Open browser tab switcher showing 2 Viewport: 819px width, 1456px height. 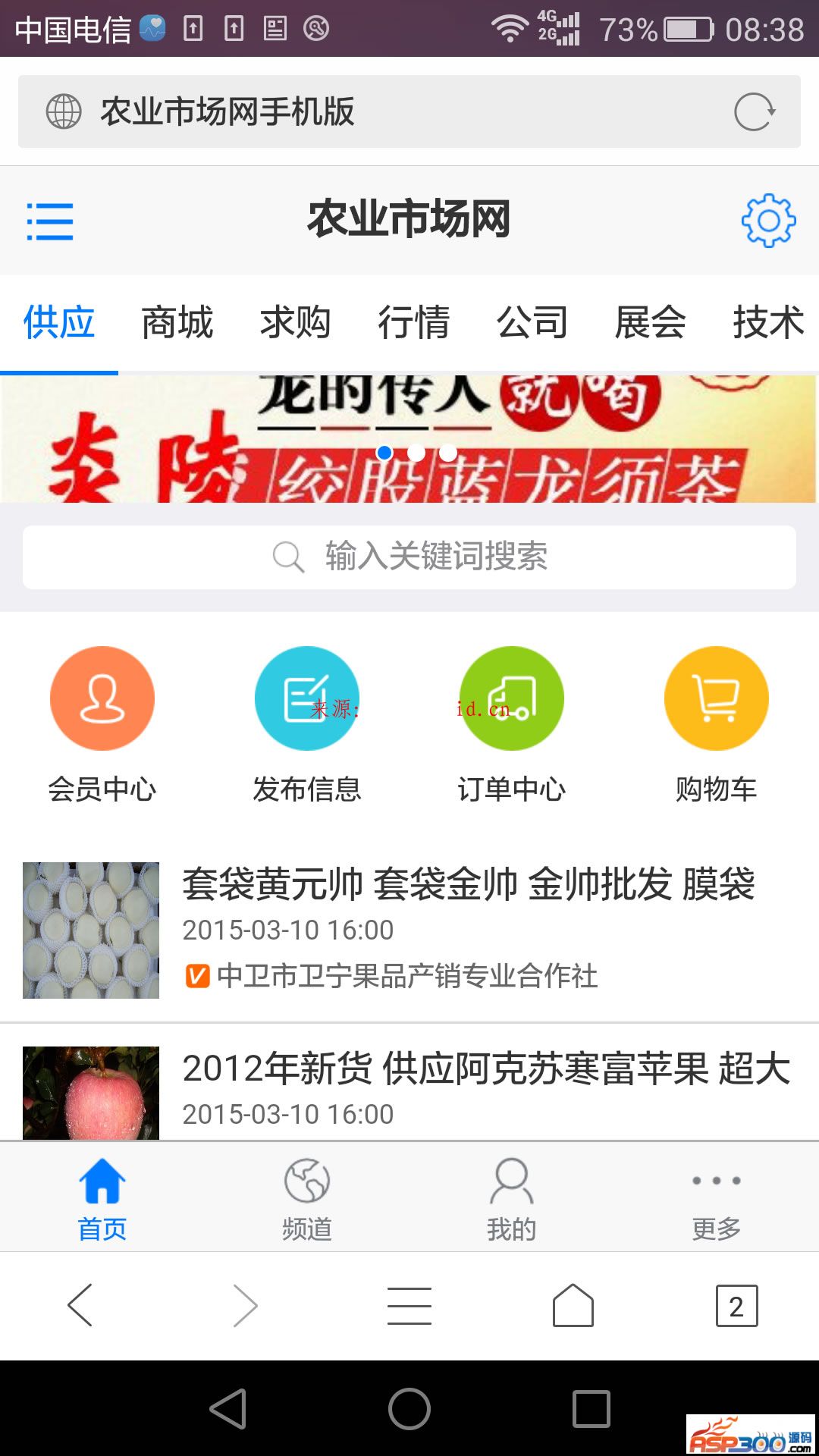pyautogui.click(x=736, y=1306)
